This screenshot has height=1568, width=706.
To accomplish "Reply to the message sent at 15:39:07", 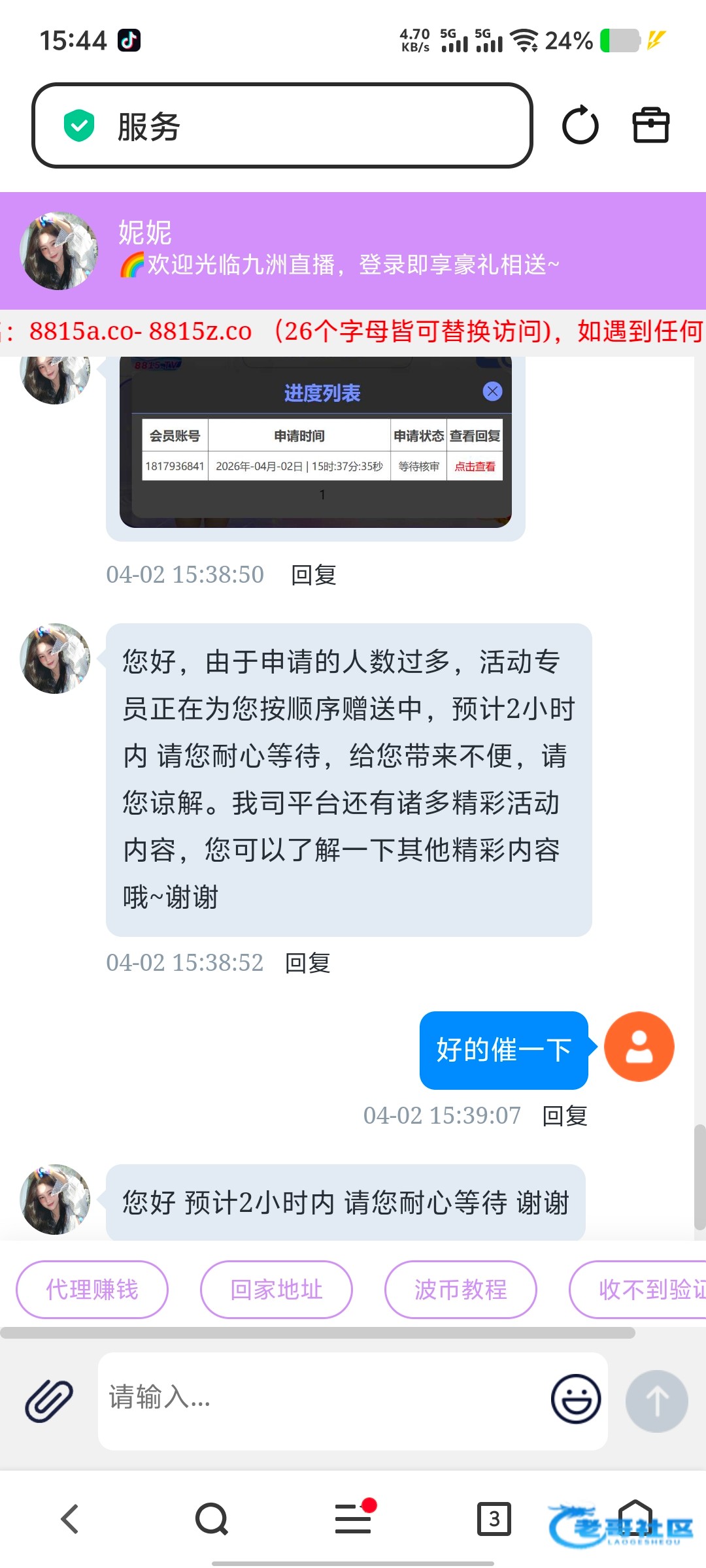I will point(565,1116).
